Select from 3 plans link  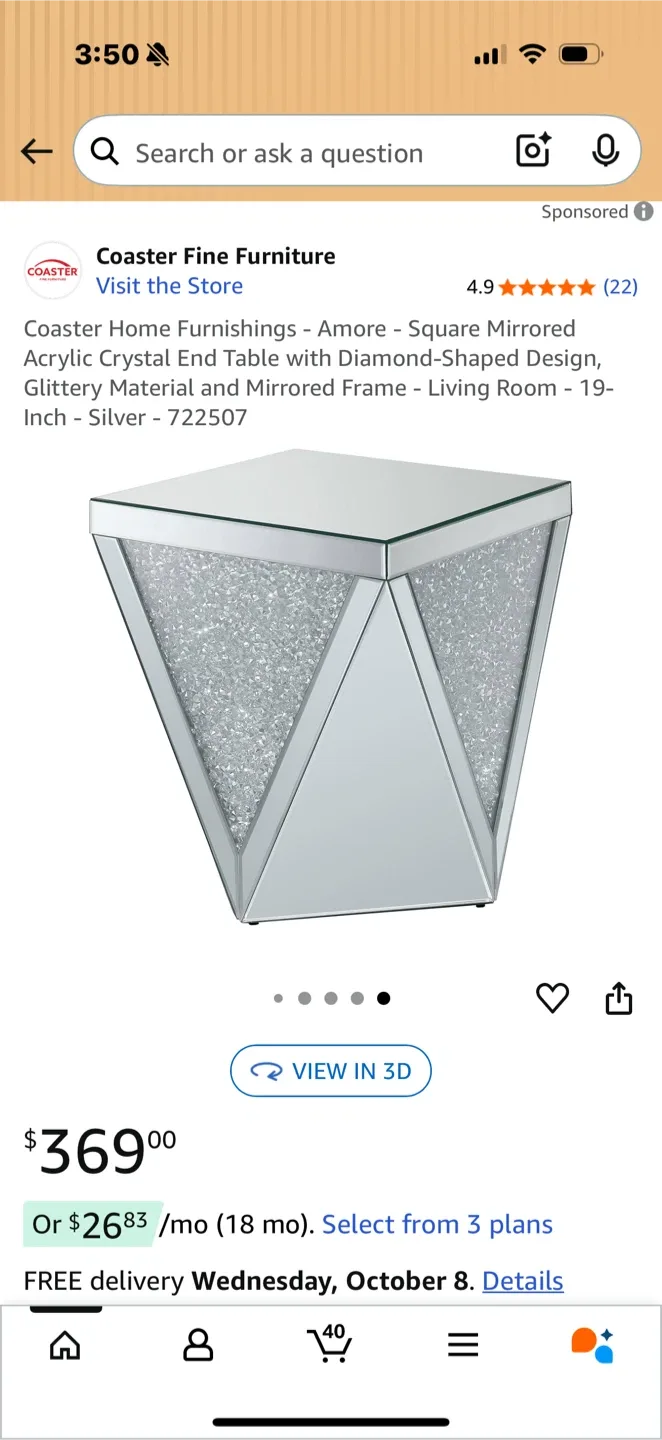(437, 1225)
